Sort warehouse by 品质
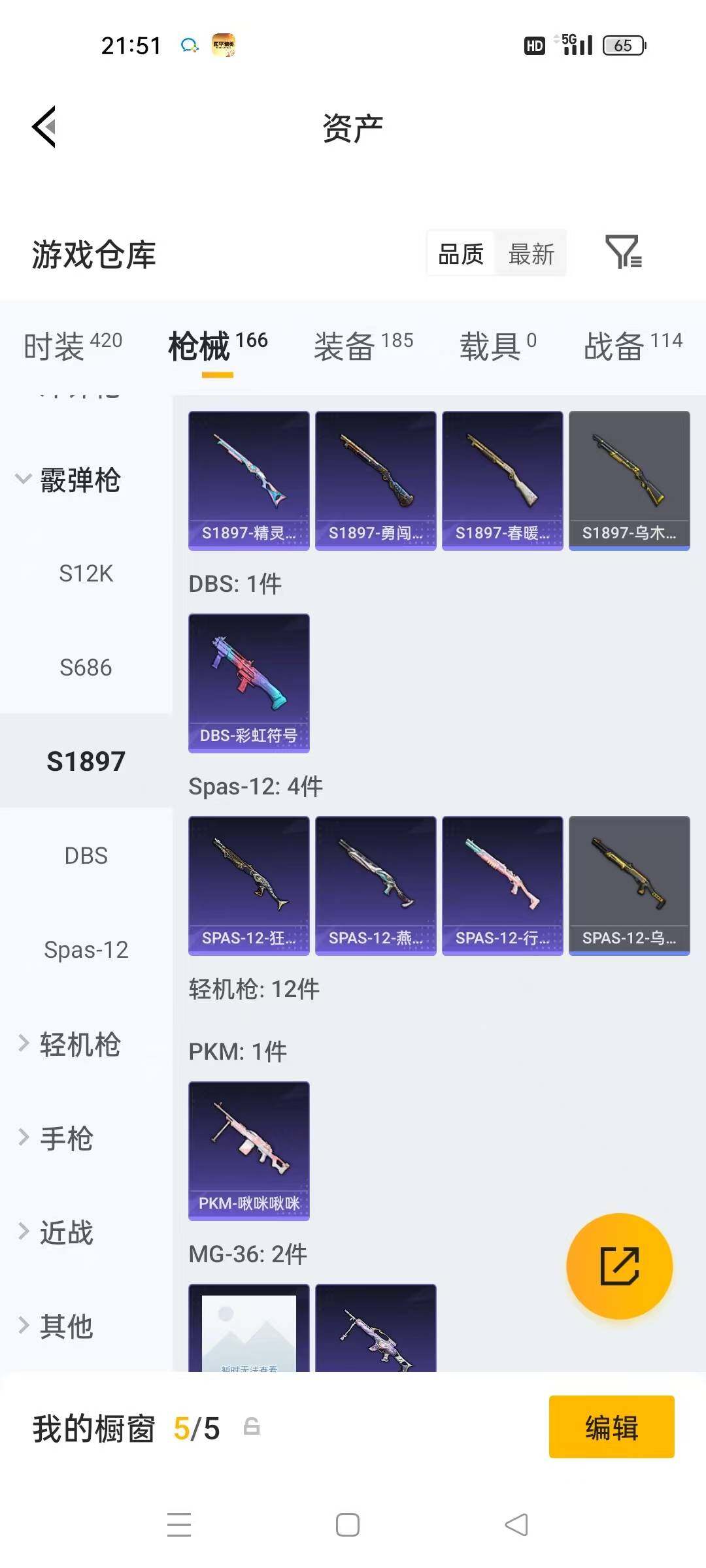Viewport: 706px width, 1568px height. tap(461, 253)
